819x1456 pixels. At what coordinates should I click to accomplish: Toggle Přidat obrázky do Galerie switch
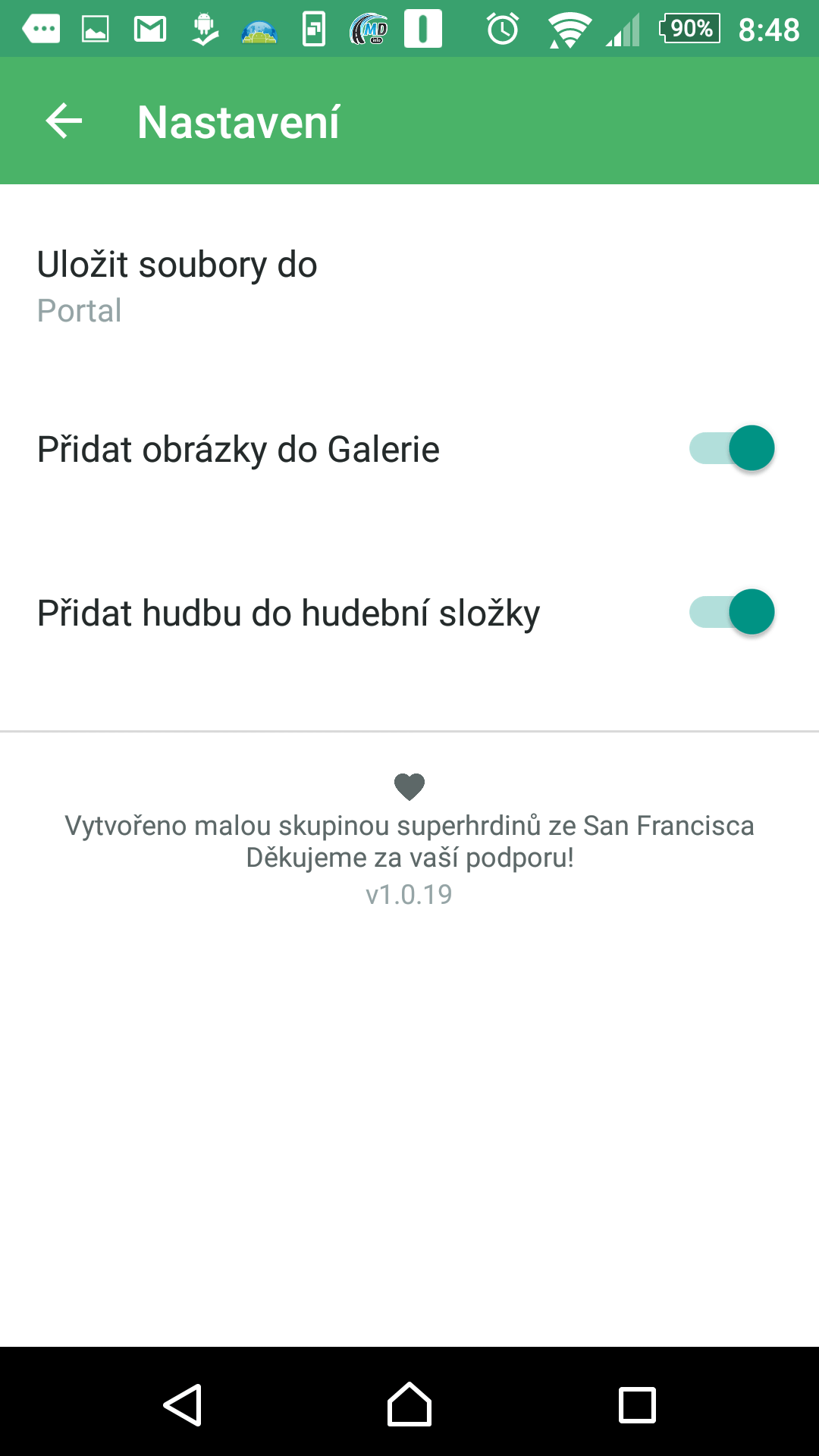pyautogui.click(x=732, y=448)
